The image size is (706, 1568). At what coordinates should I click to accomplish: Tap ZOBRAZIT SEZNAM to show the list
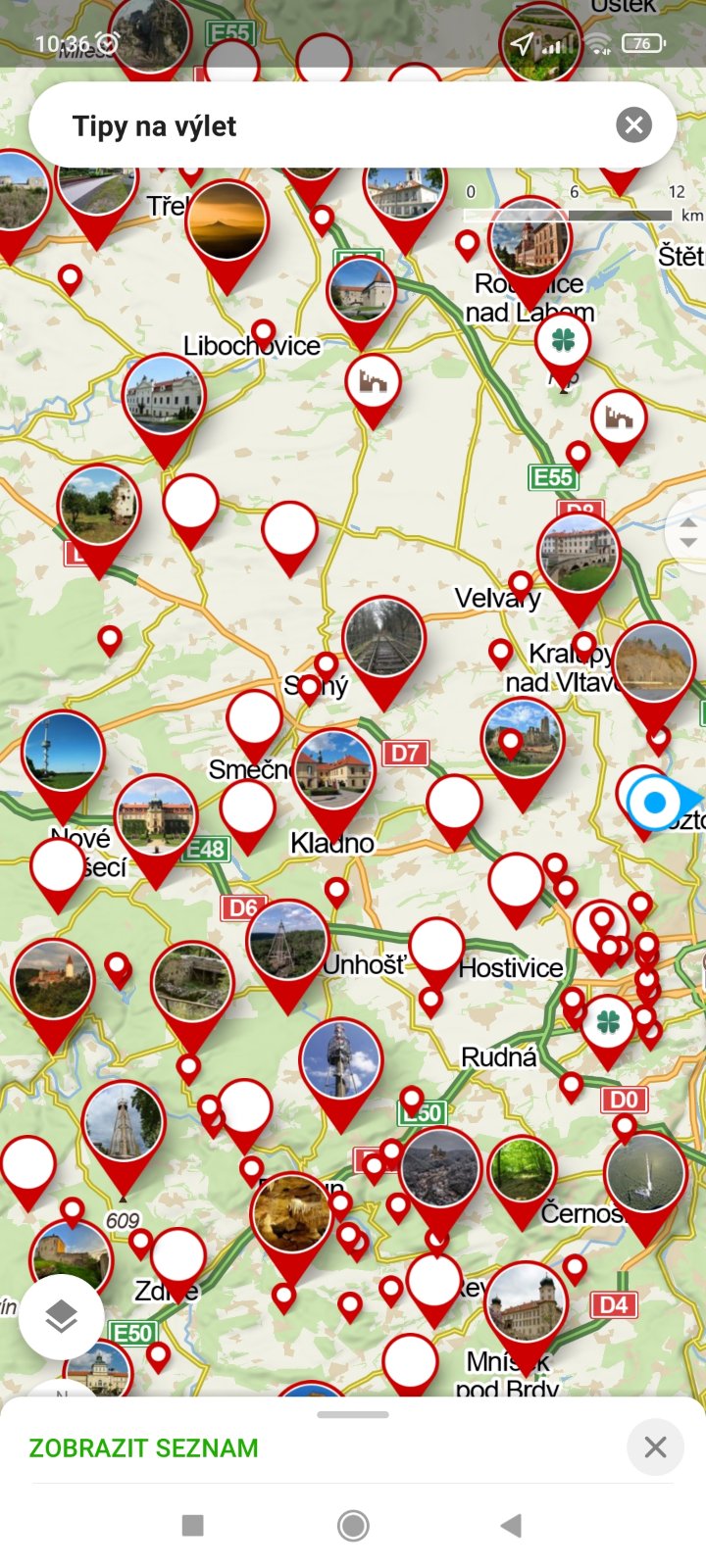143,1447
